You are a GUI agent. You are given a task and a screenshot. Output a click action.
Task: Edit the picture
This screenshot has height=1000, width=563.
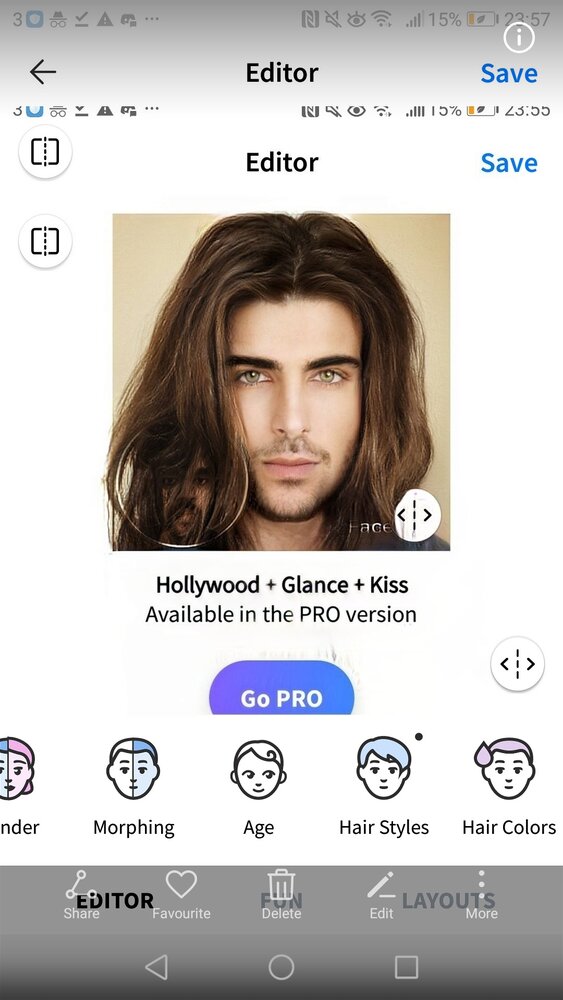[x=381, y=895]
